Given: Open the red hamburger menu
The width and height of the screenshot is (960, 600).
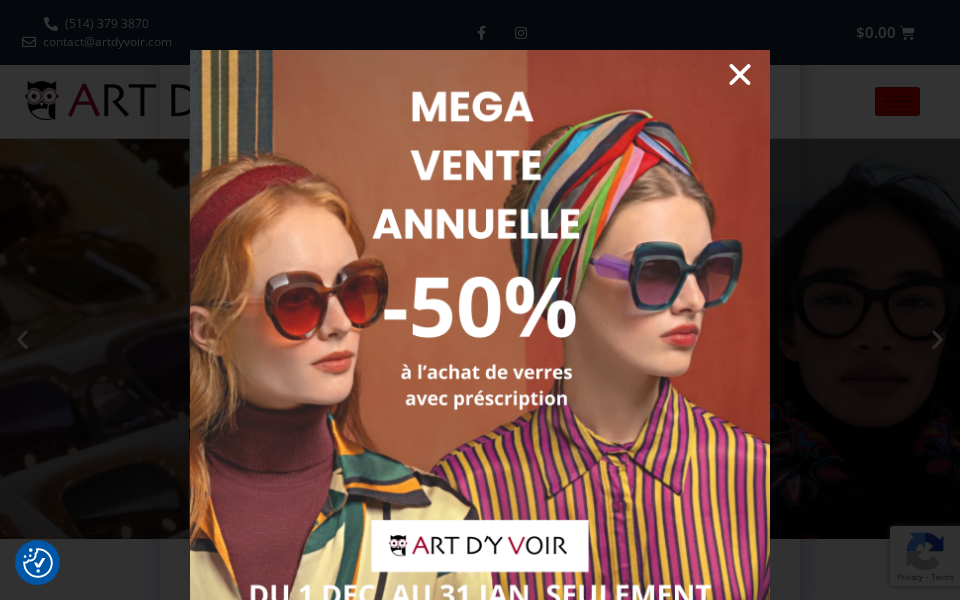Looking at the screenshot, I should tap(897, 101).
